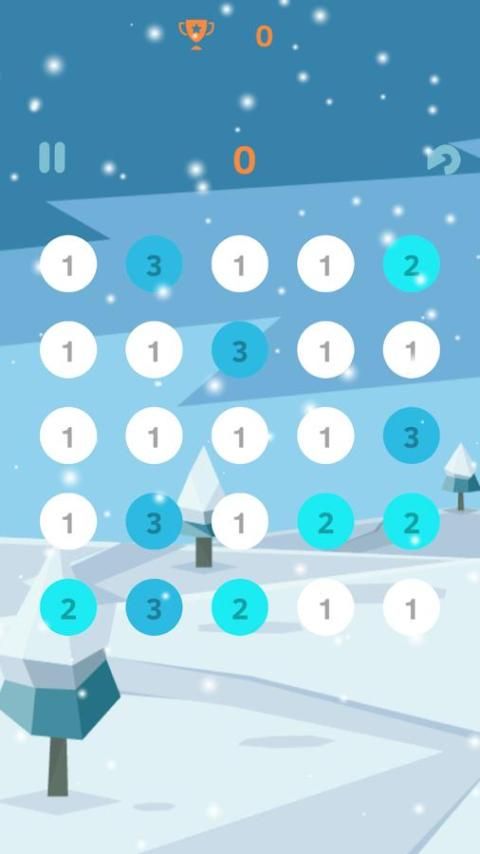Tap the 3 circle in the second row
480x854 pixels.
click(240, 350)
